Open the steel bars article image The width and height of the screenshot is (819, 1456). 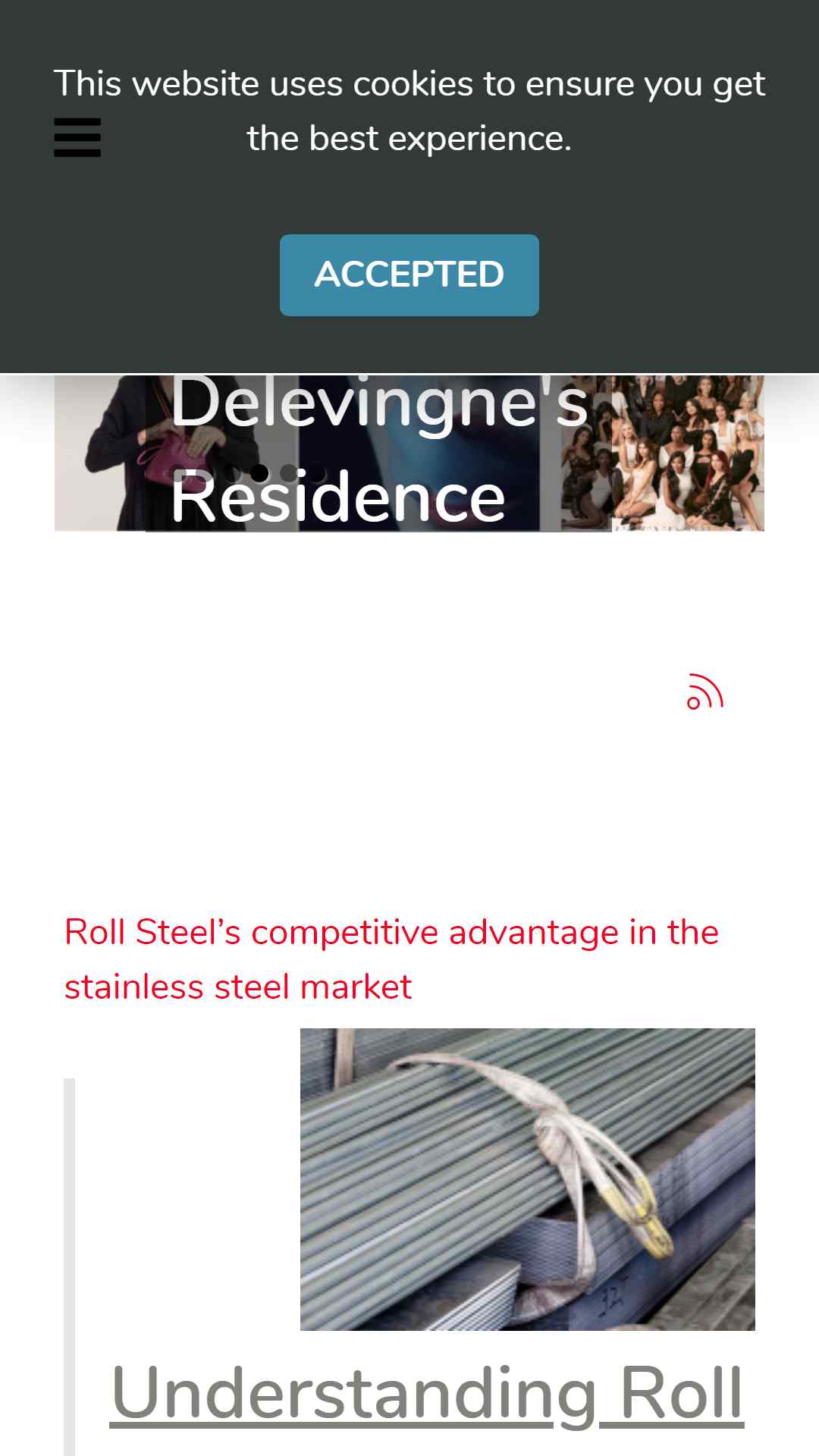528,1179
